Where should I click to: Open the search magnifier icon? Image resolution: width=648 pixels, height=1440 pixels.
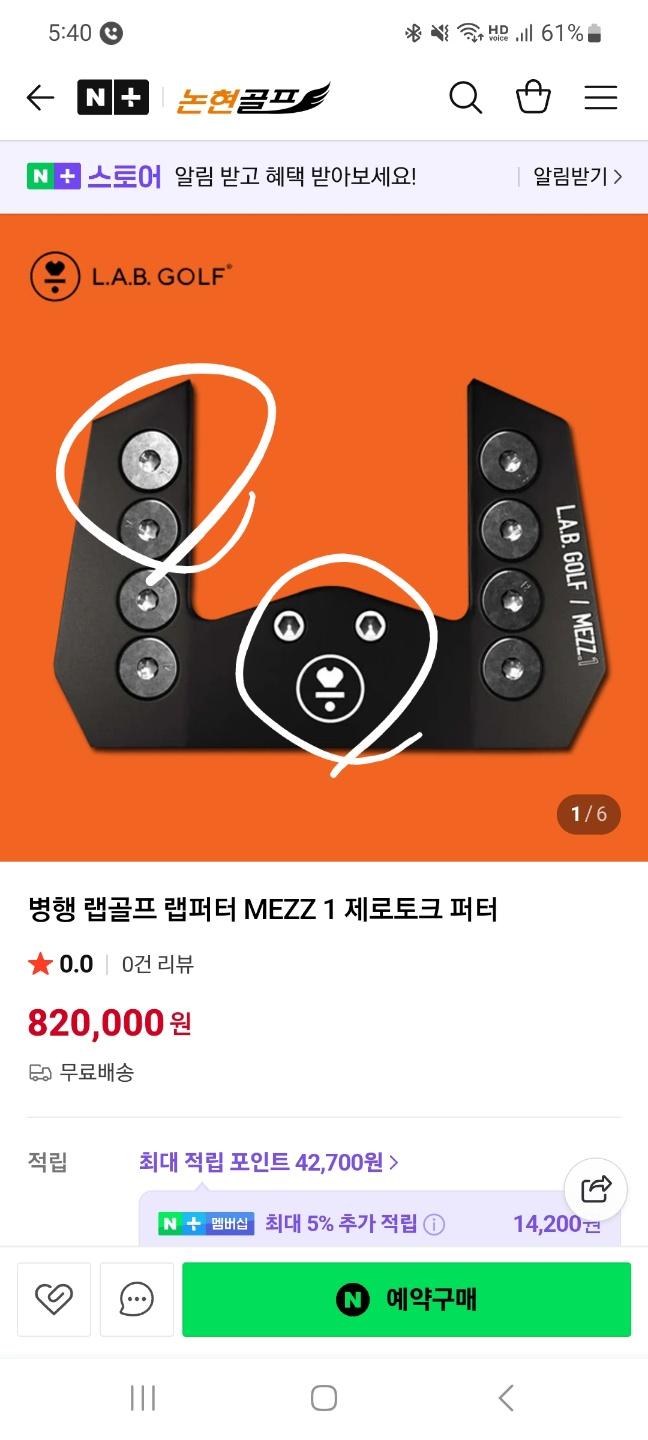(465, 98)
